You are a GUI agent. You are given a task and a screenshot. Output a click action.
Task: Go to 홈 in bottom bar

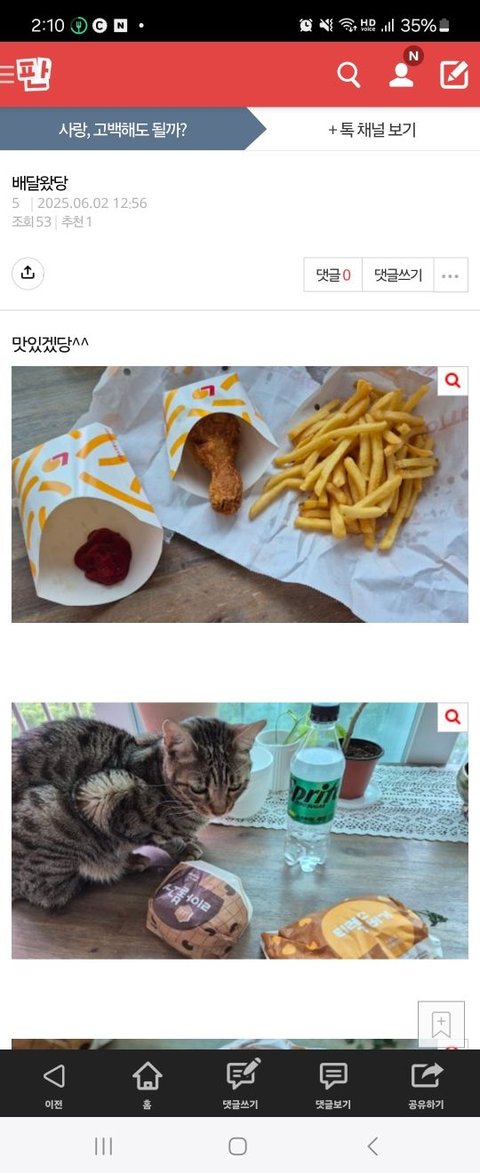147,1083
